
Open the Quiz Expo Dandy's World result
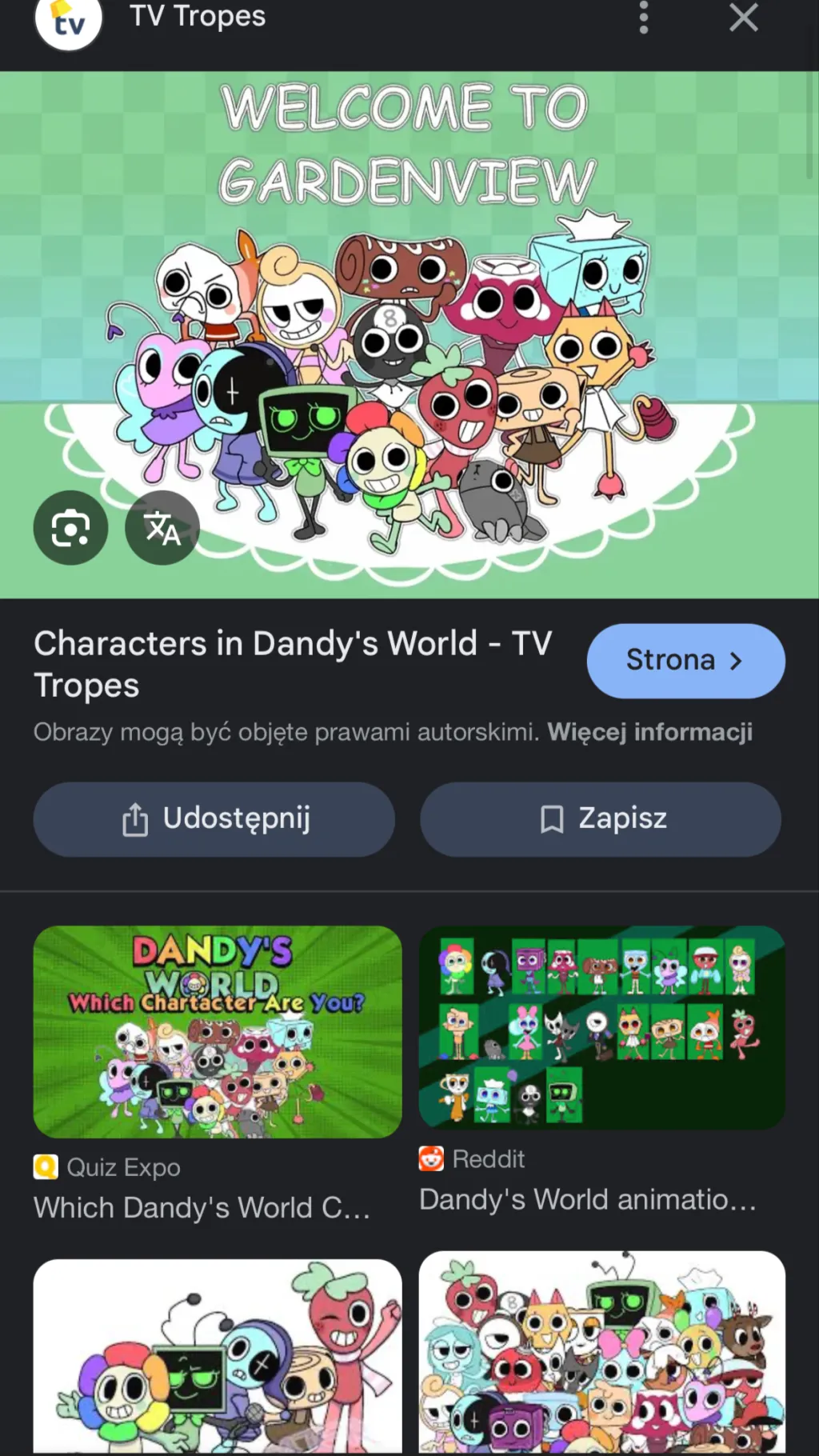click(218, 1032)
